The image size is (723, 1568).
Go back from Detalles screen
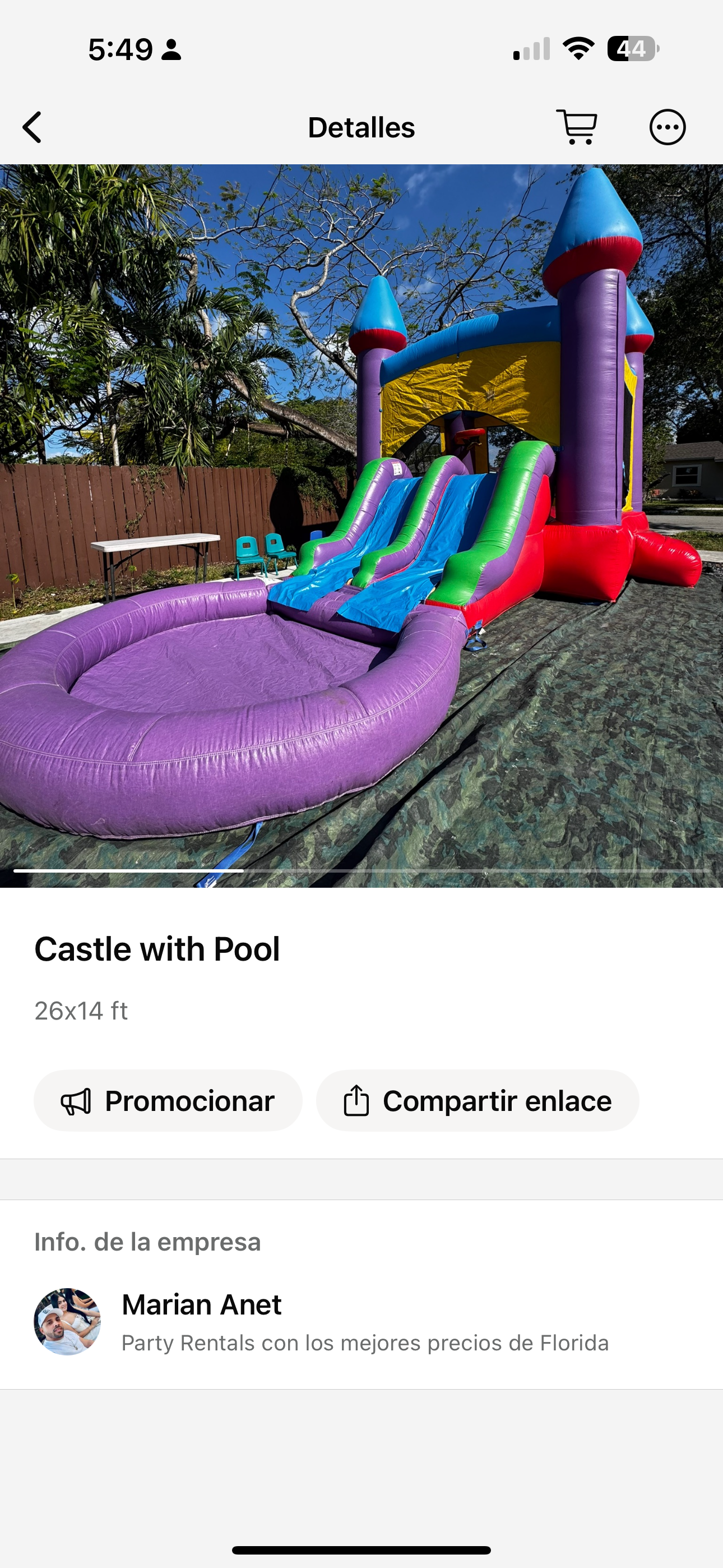(33, 127)
